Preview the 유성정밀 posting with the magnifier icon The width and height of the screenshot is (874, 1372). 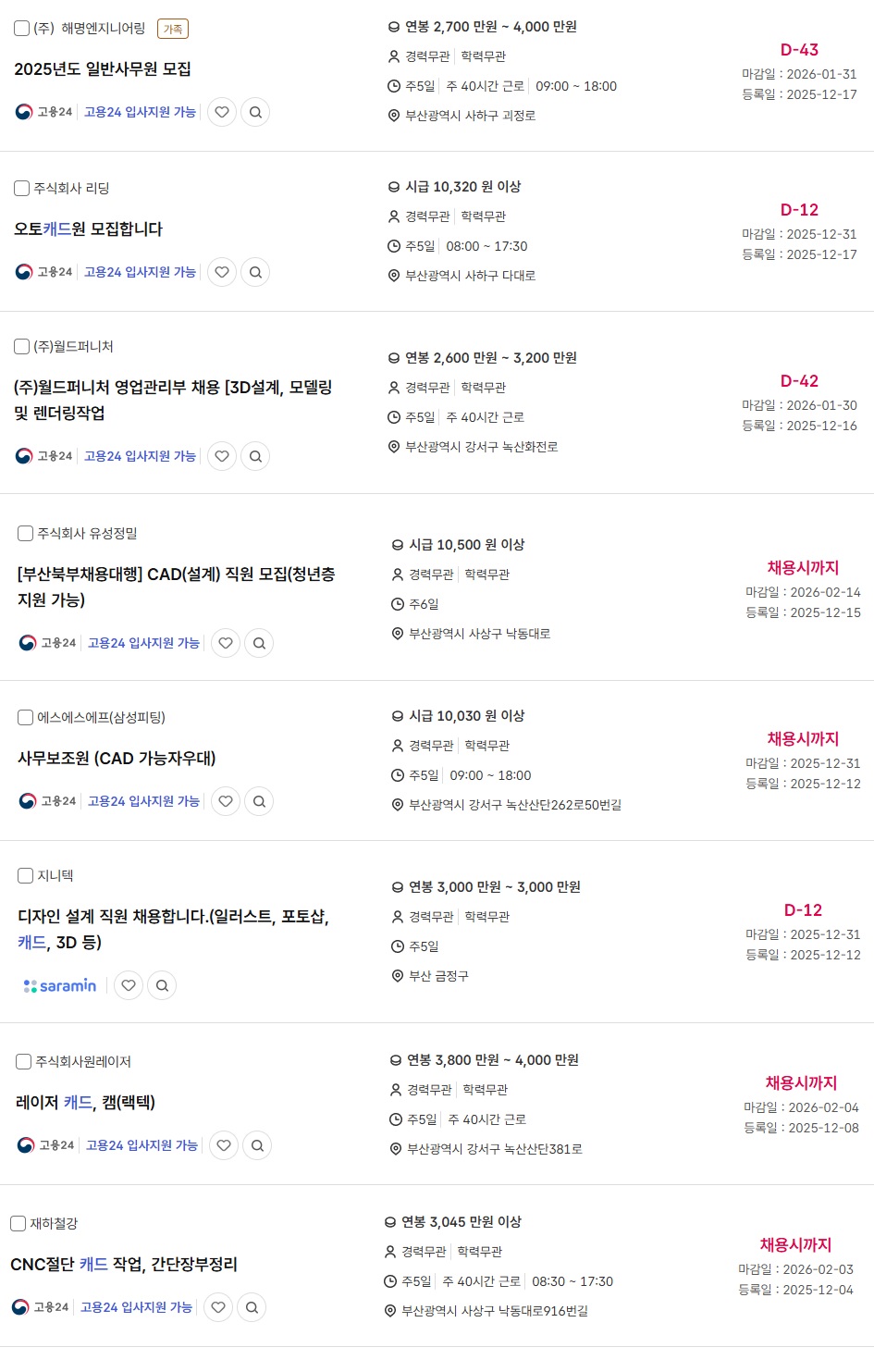(259, 643)
